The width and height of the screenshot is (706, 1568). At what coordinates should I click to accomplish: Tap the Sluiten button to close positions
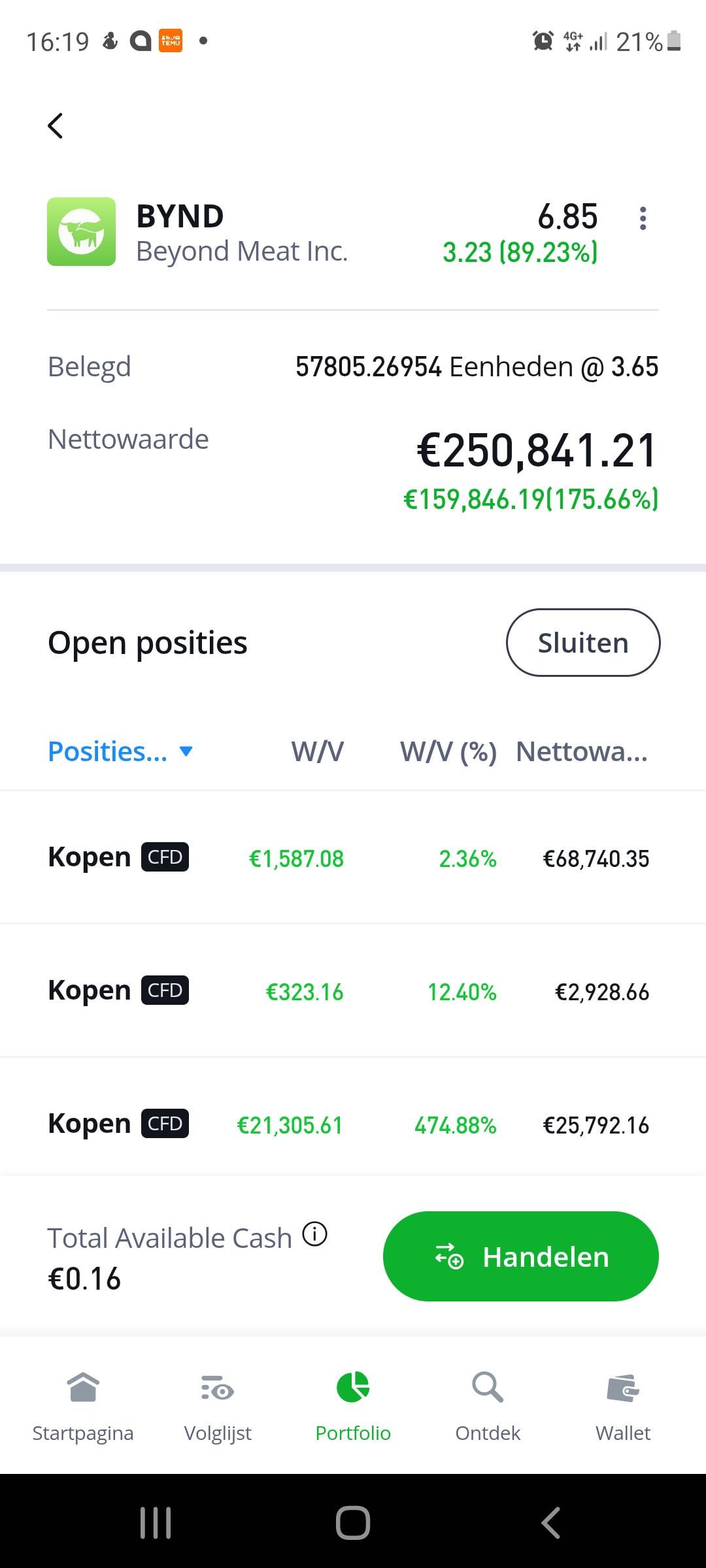click(582, 643)
